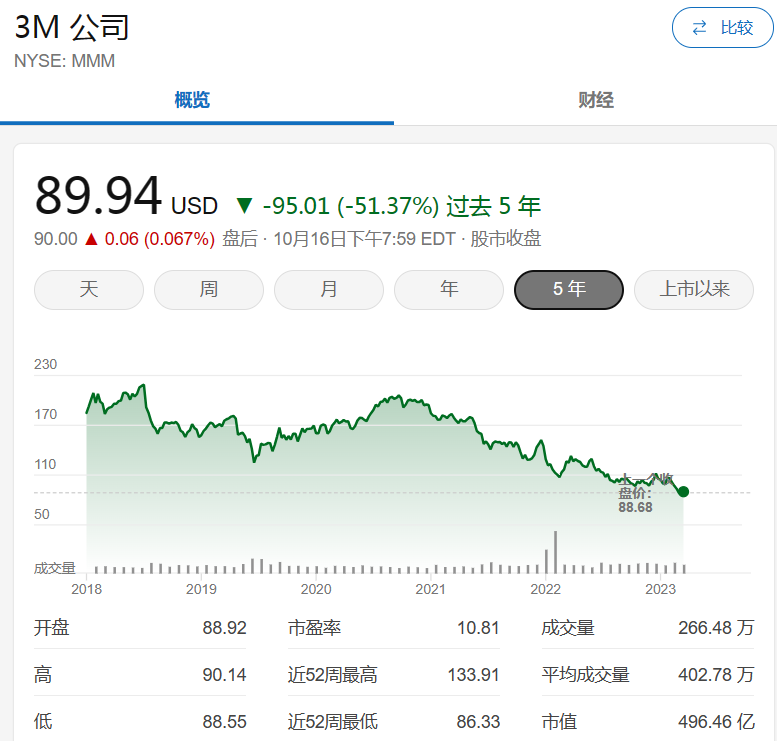
Task: Show the 月 chart range
Action: pyautogui.click(x=329, y=290)
